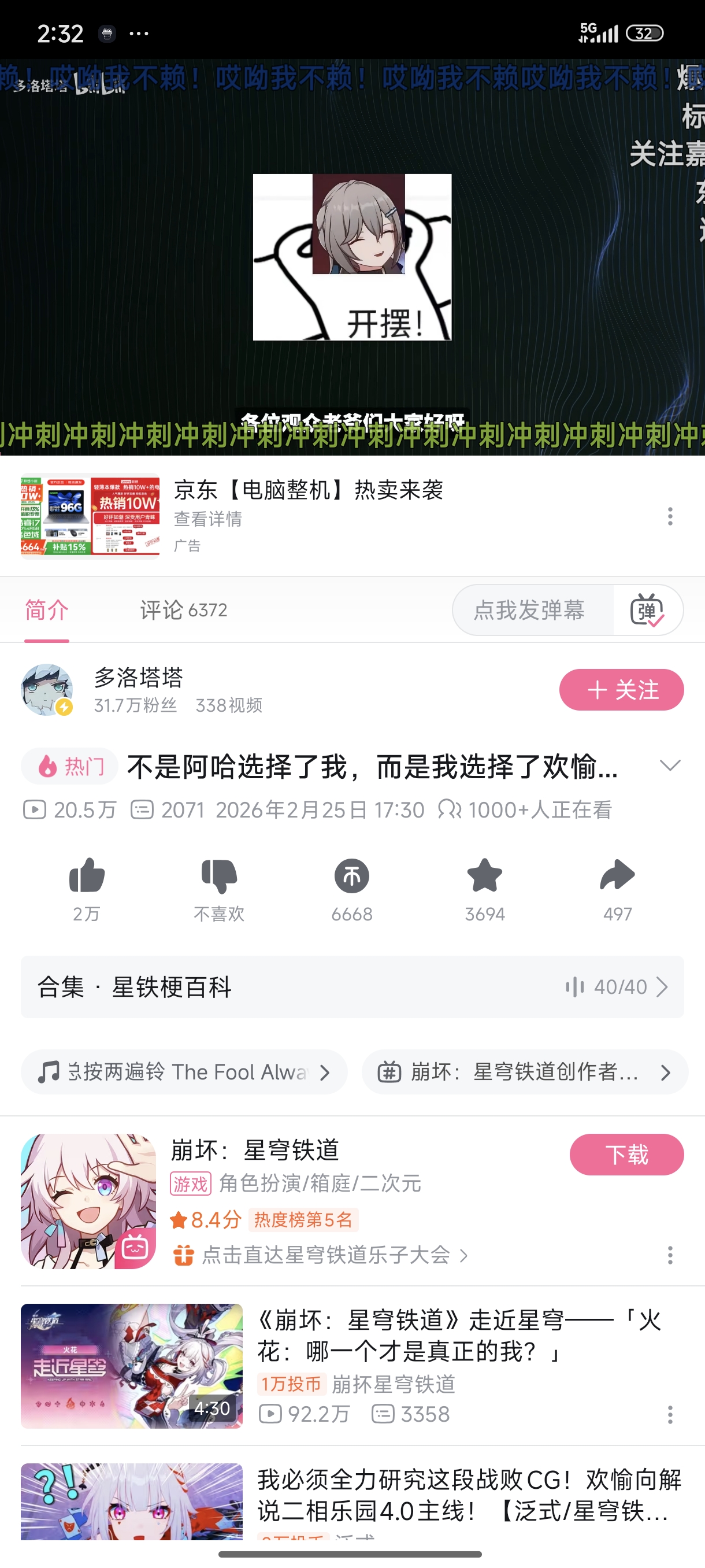Follow 多洛塔塔 with the 关注 button
705x1568 pixels.
(x=621, y=690)
